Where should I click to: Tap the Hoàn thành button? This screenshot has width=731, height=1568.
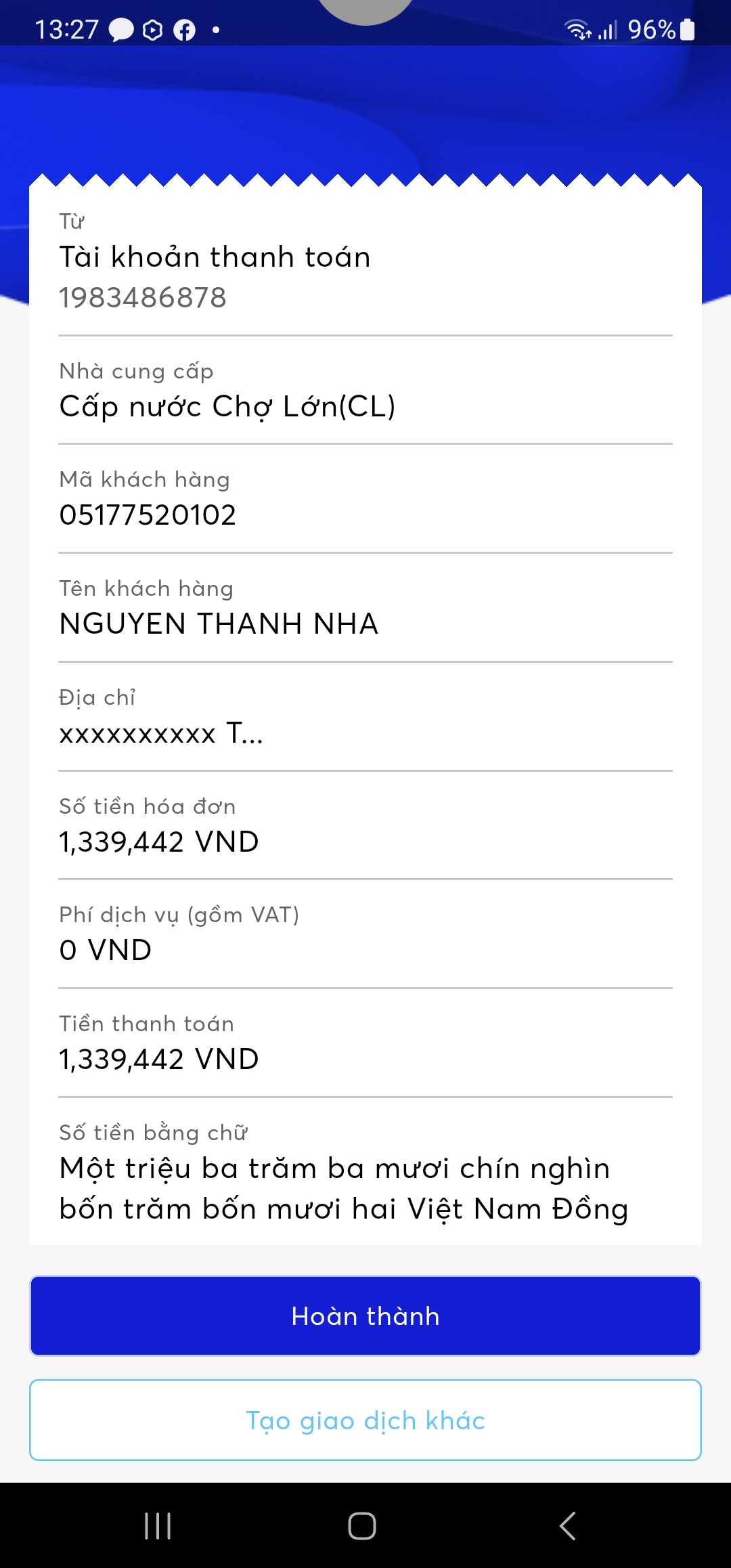365,1315
